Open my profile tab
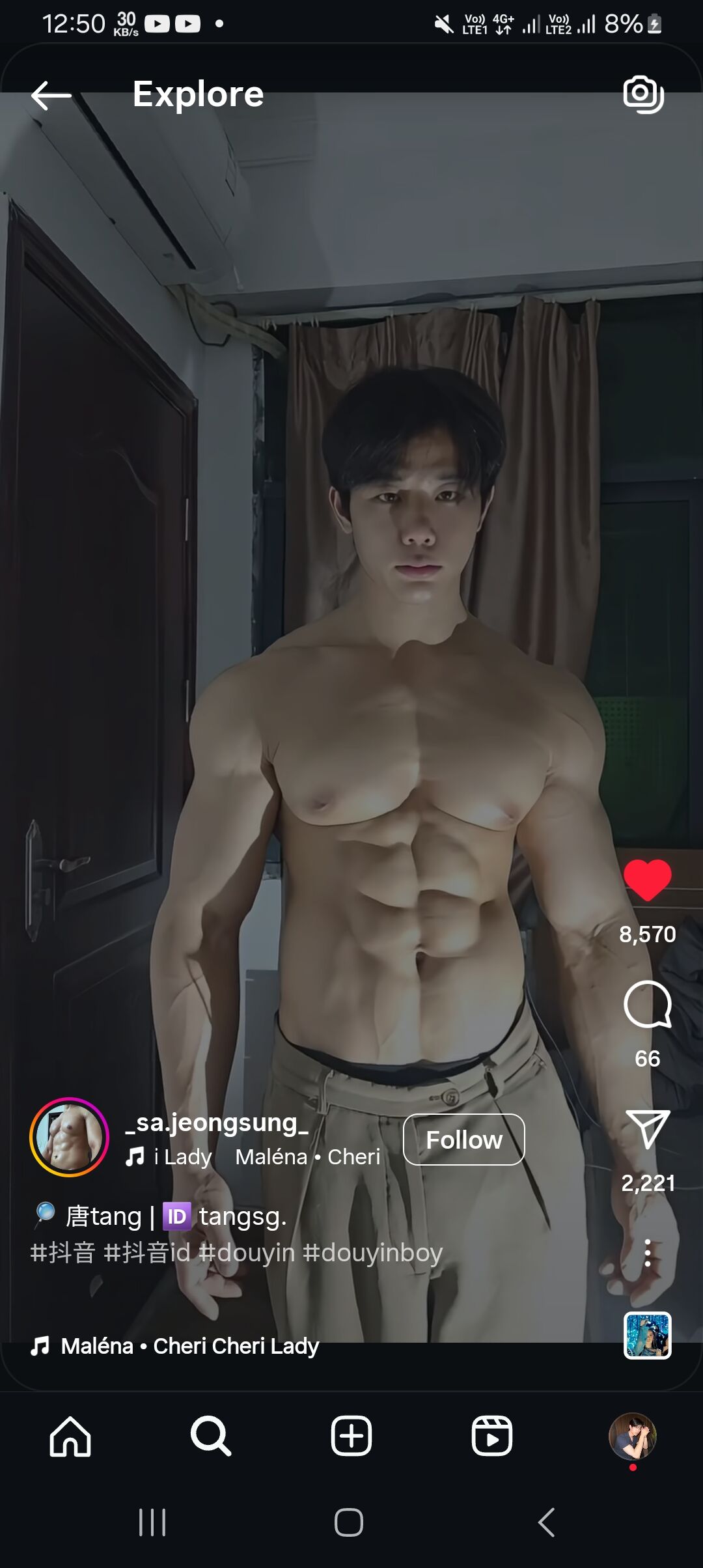The image size is (703, 1568). coord(632,1436)
